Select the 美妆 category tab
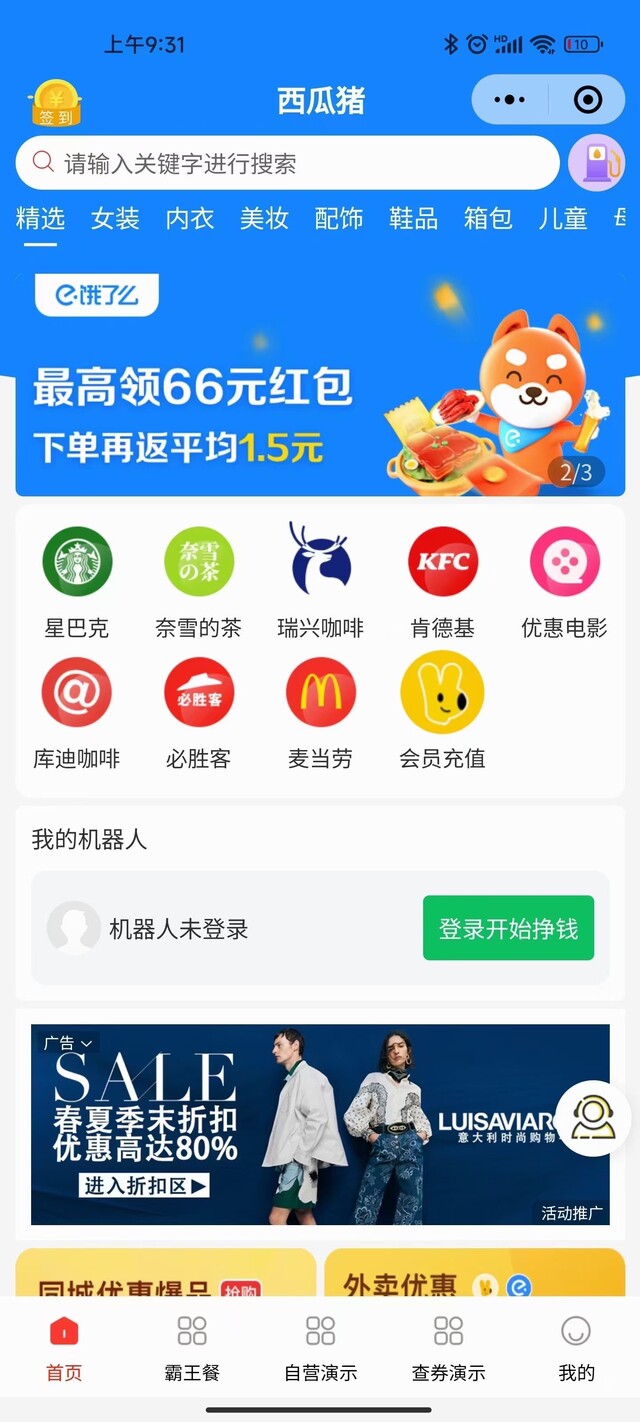640x1422 pixels. click(x=264, y=219)
